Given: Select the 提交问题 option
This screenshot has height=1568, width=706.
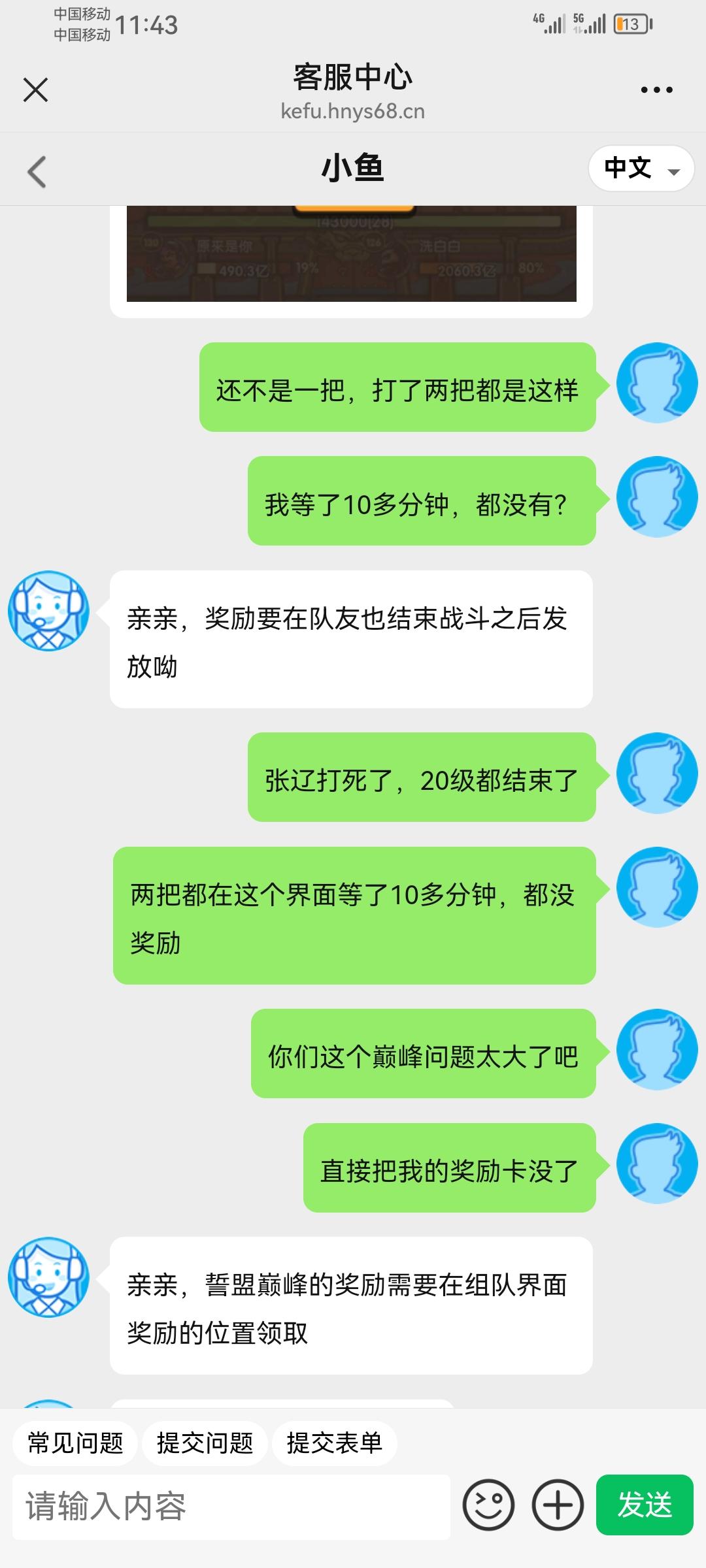Looking at the screenshot, I should (205, 1444).
